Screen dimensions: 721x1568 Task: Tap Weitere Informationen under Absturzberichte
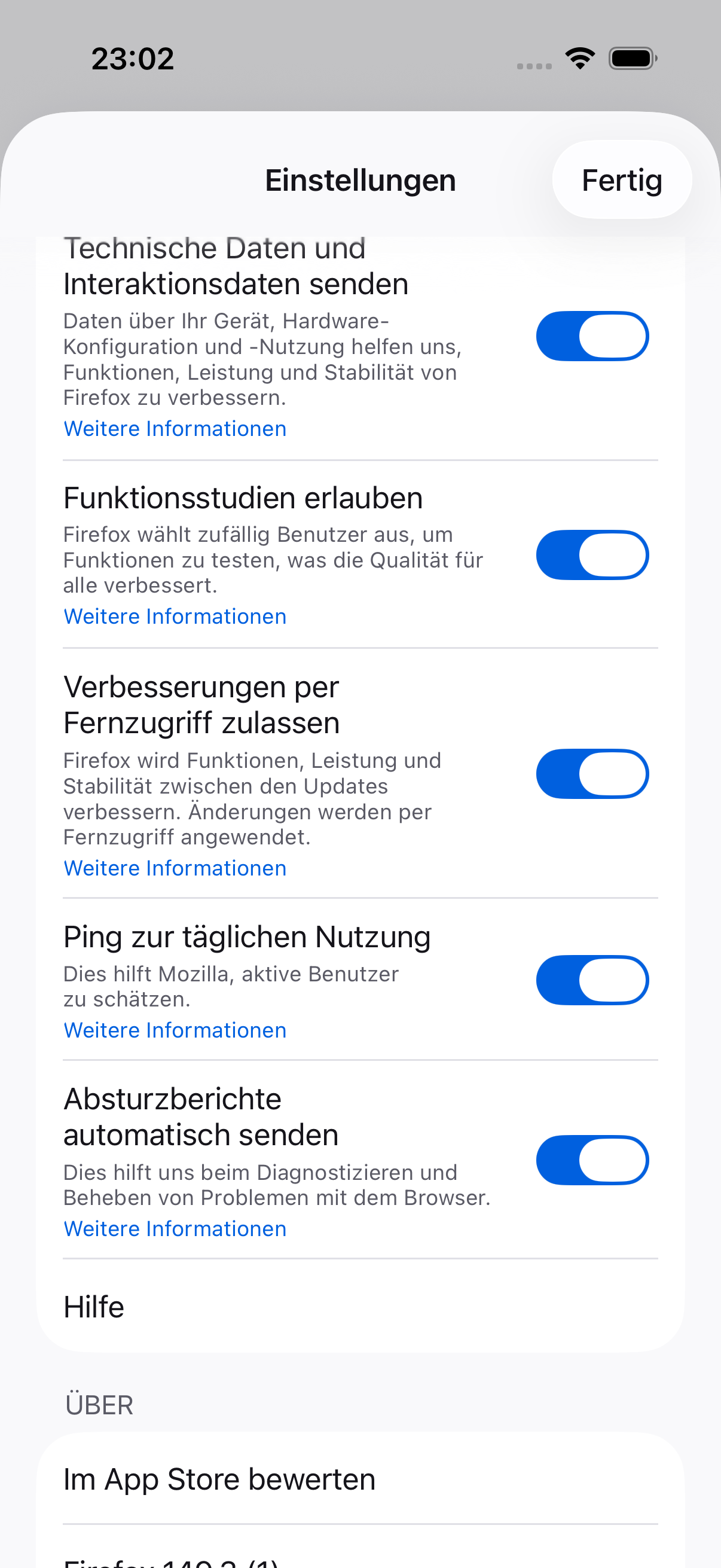[175, 1228]
